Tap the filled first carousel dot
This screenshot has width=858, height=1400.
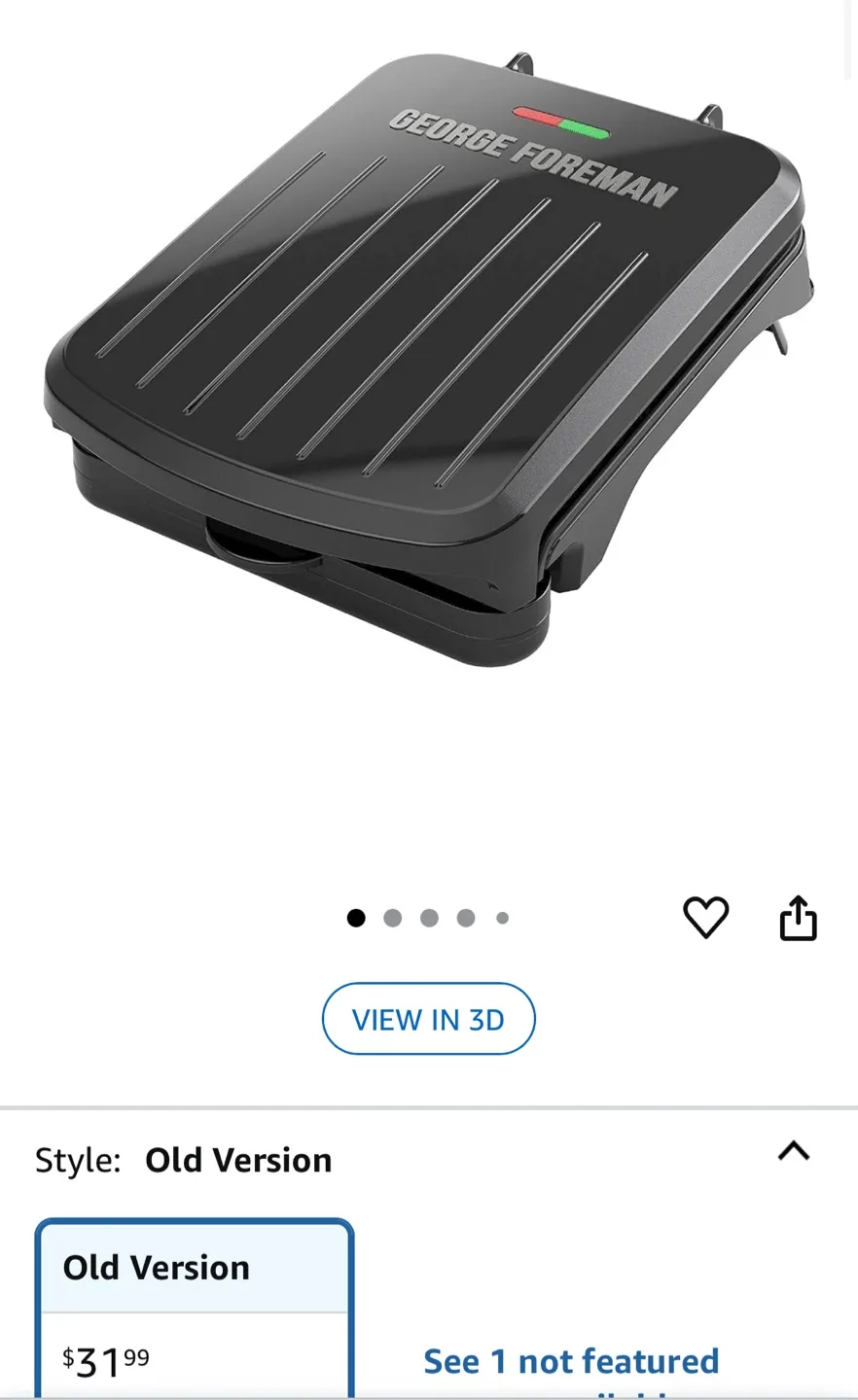(x=356, y=917)
